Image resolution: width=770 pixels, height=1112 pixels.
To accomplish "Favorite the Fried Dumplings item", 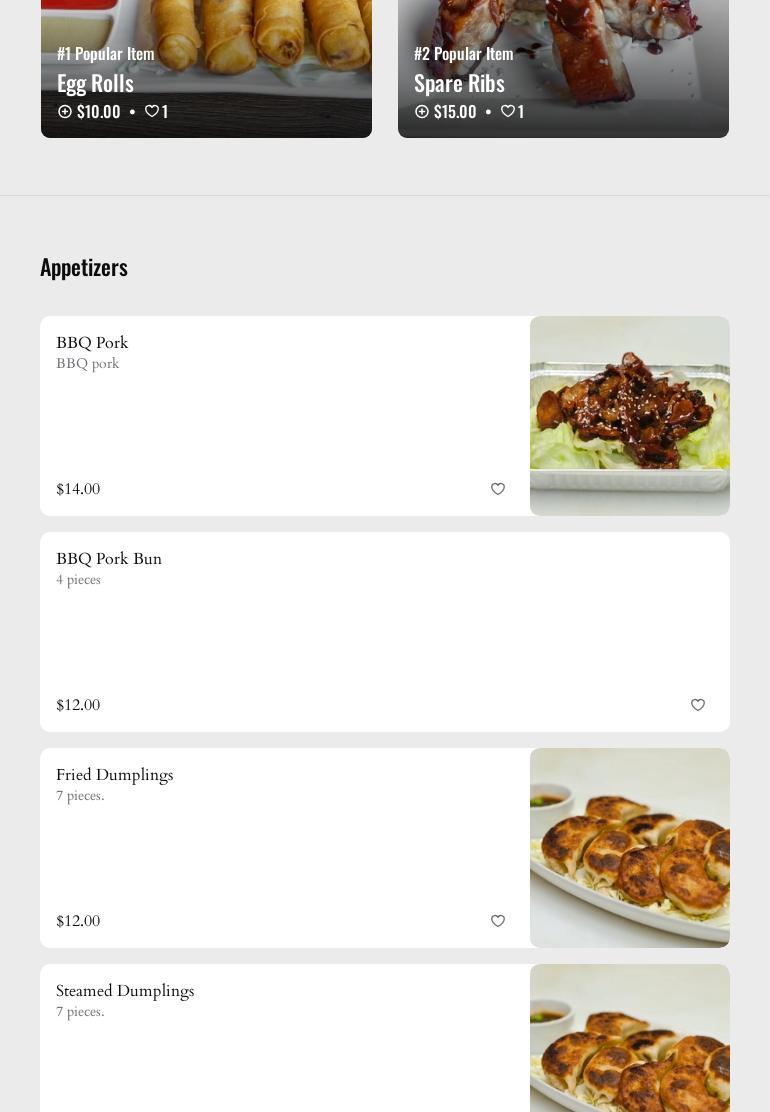I will click(x=498, y=921).
